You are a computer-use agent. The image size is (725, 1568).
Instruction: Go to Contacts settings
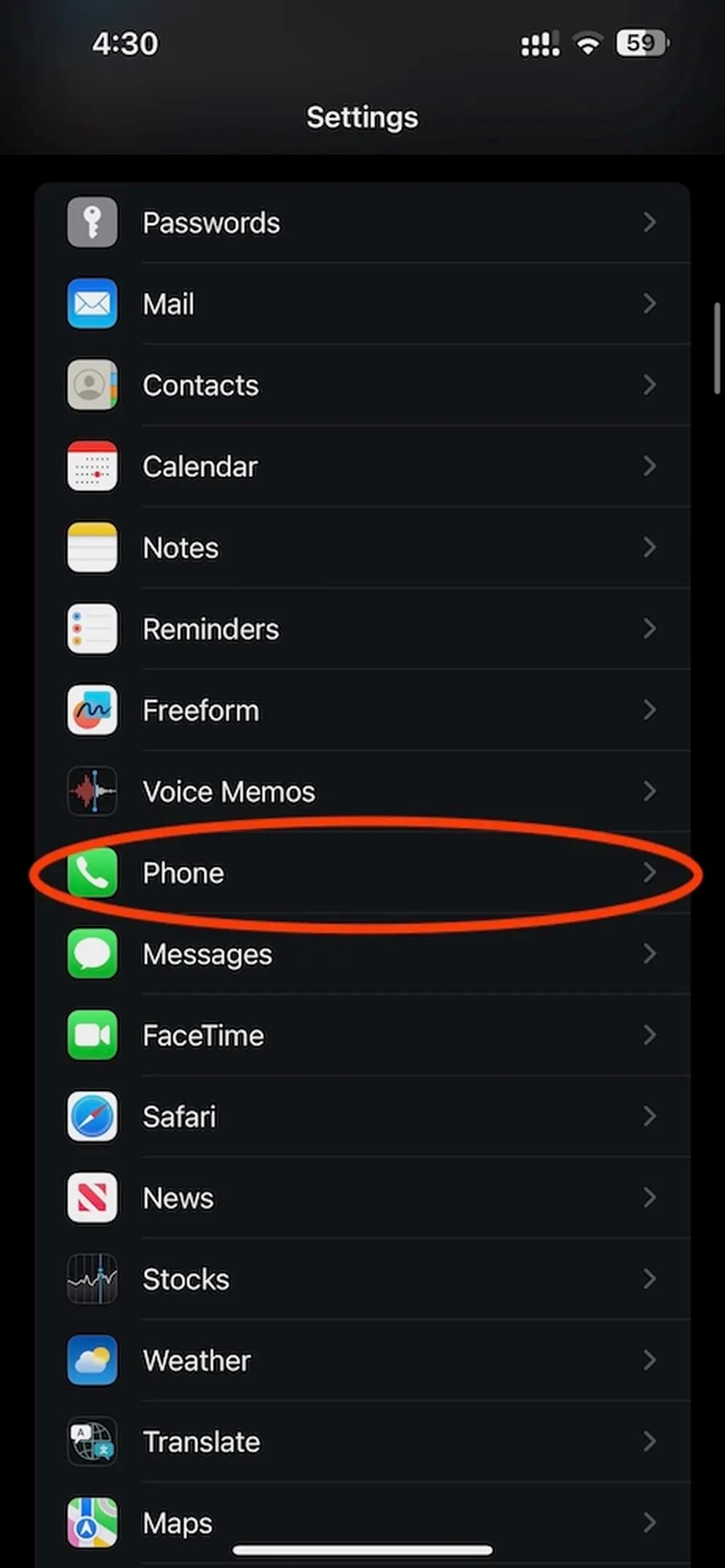click(361, 386)
